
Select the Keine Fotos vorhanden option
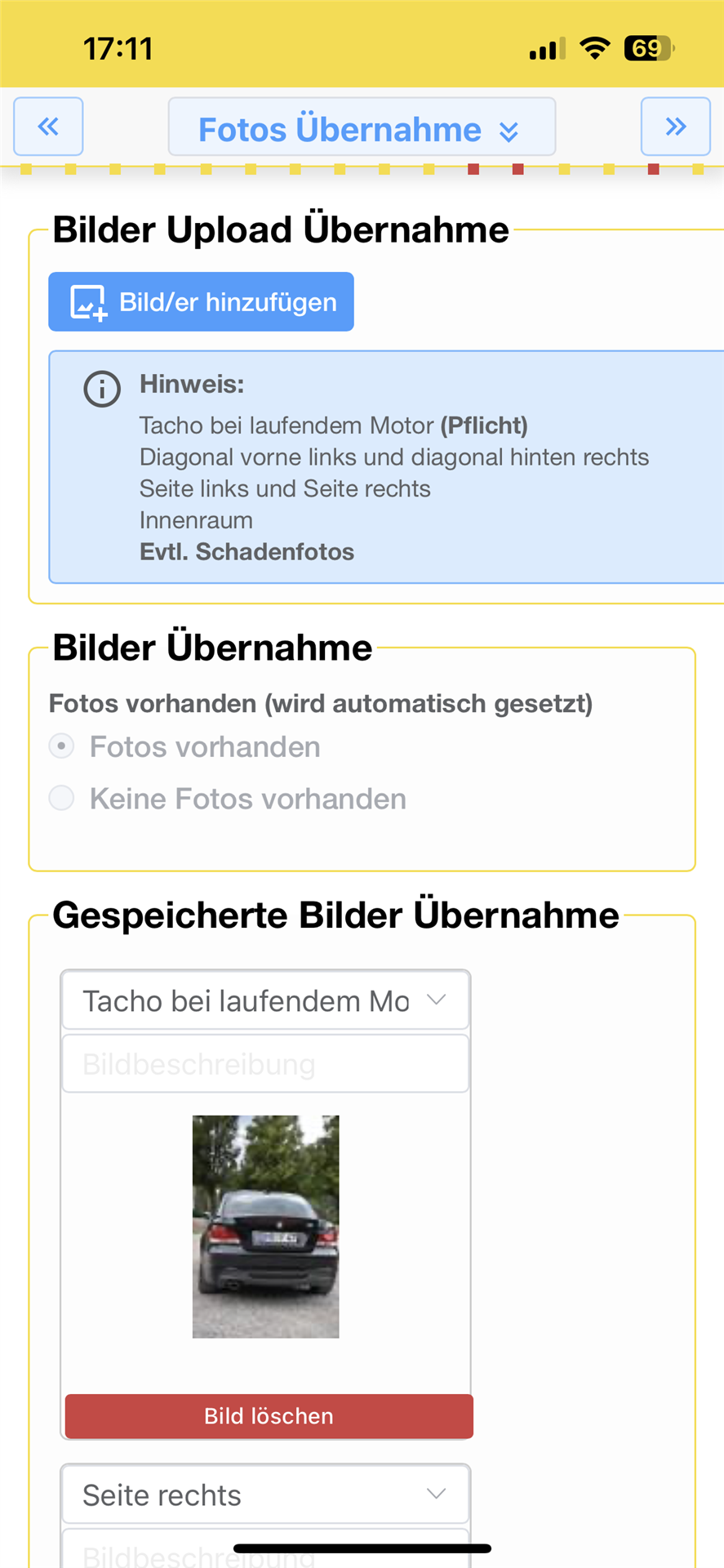[x=62, y=798]
